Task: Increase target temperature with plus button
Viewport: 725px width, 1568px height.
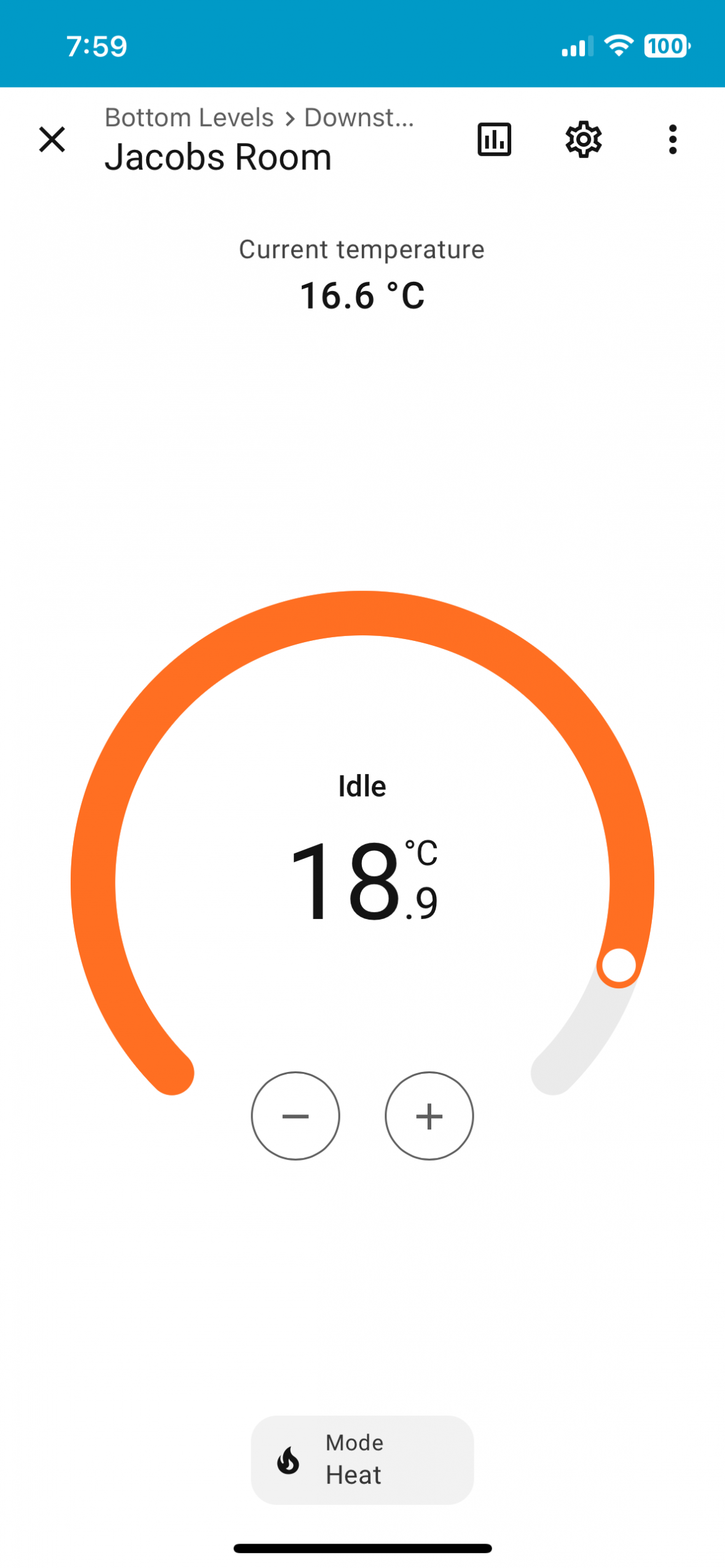Action: [429, 1116]
